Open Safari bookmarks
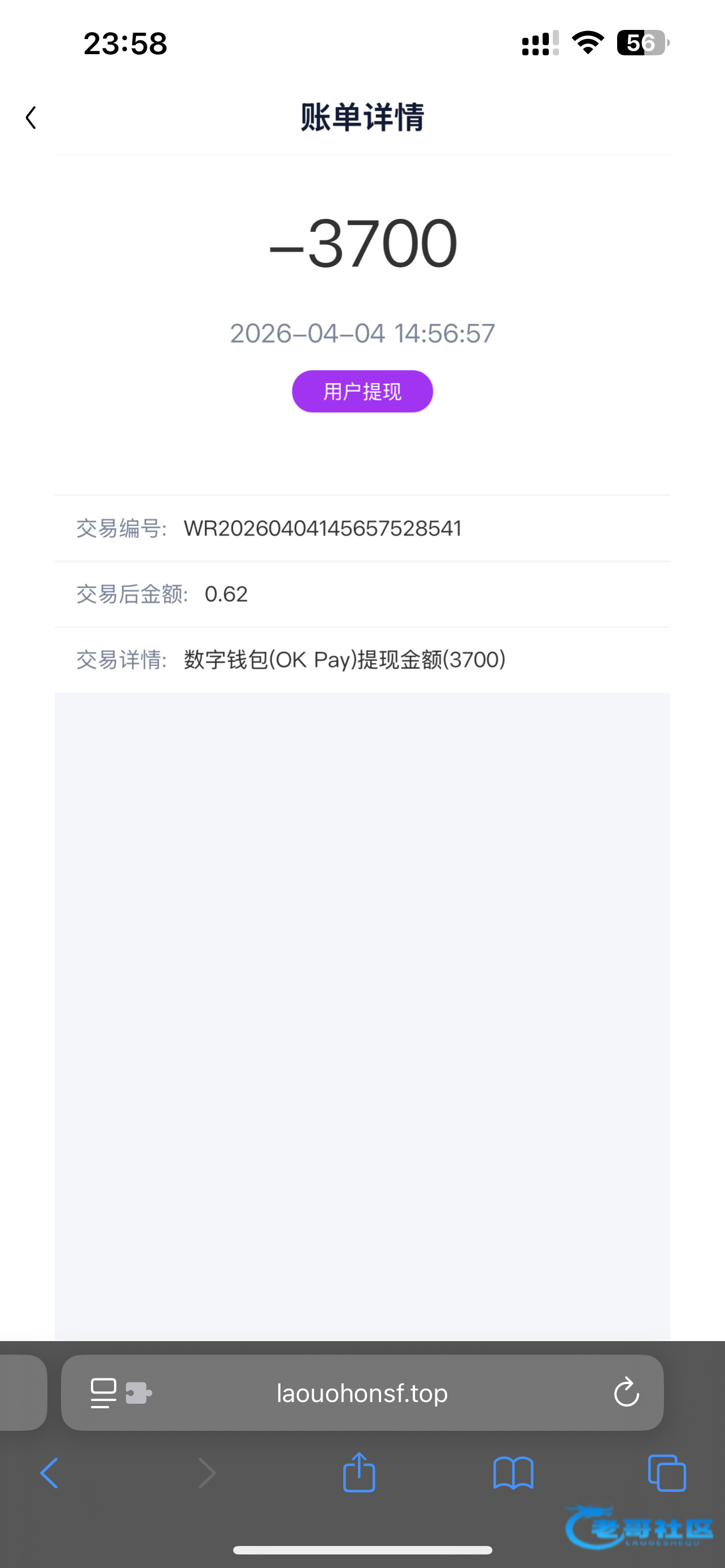Viewport: 725px width, 1568px height. (x=513, y=1474)
